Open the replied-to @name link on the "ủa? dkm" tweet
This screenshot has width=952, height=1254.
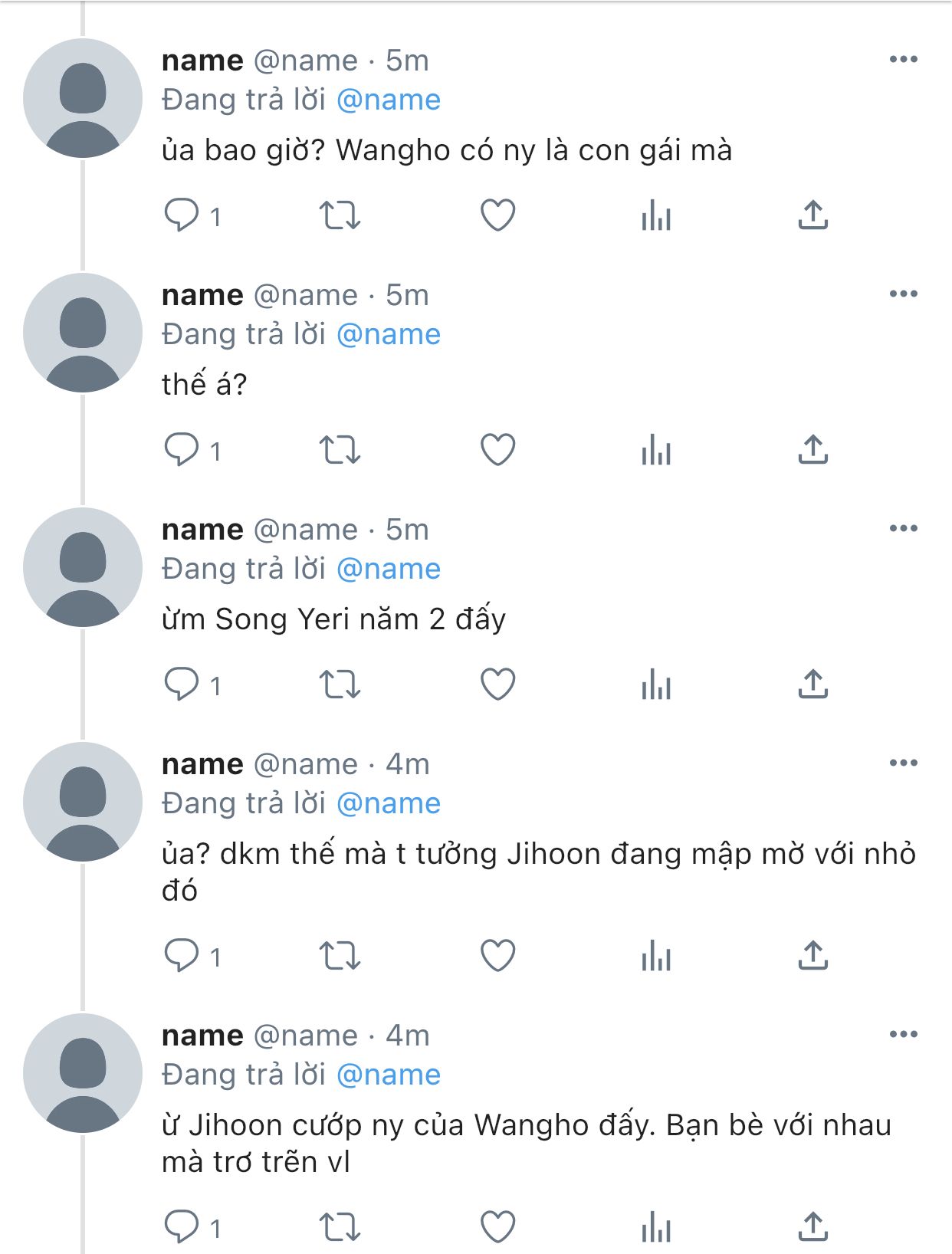coord(389,803)
